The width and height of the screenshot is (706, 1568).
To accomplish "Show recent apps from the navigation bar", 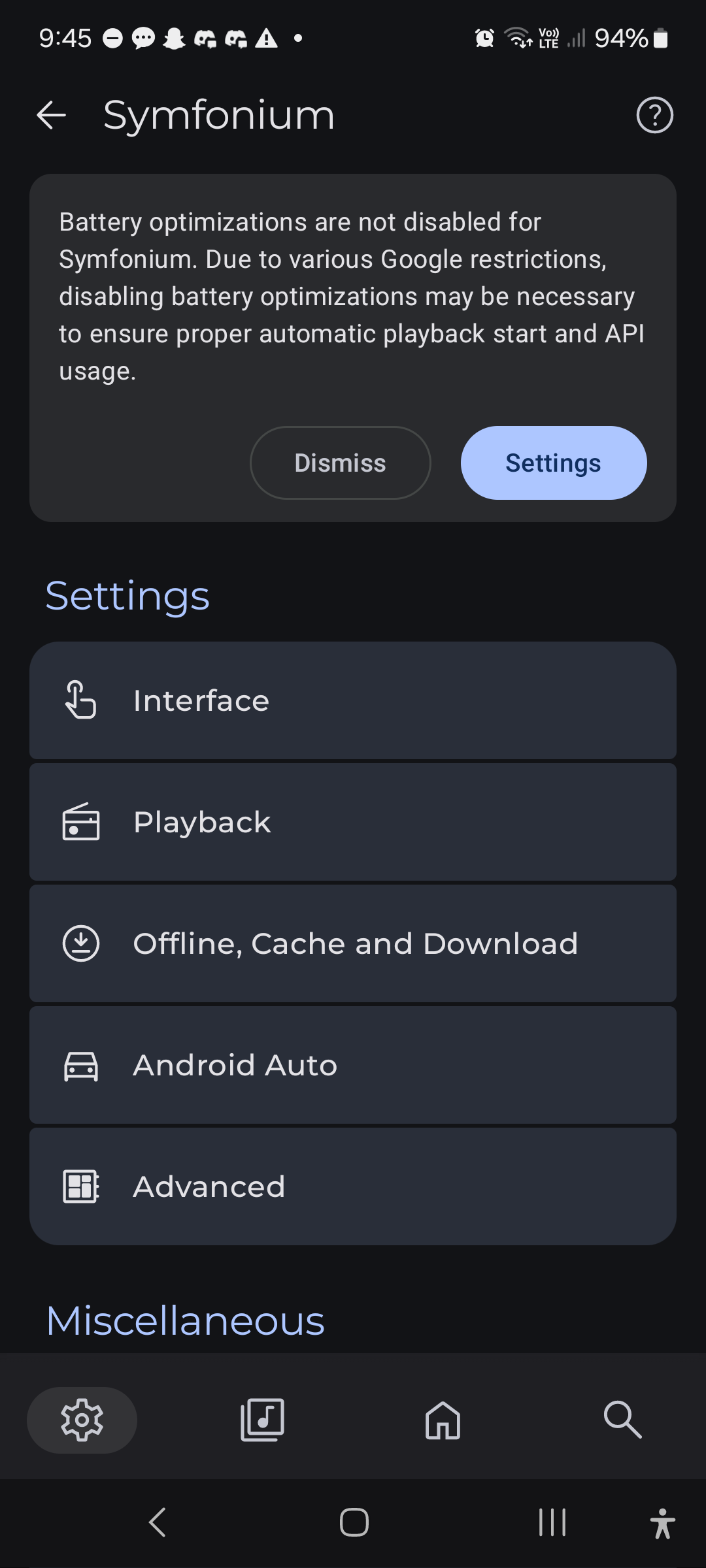I will tap(552, 1522).
